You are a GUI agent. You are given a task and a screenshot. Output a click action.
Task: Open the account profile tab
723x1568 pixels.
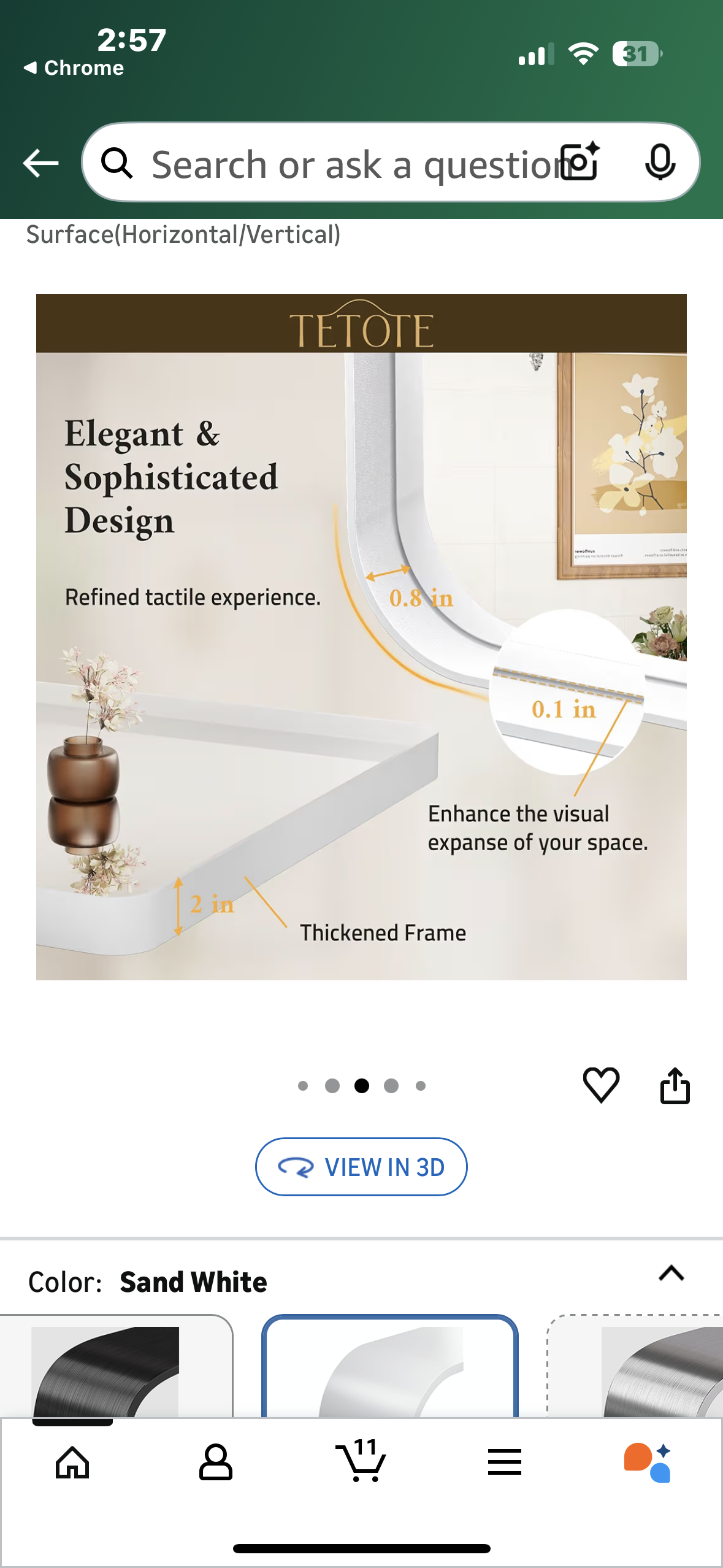216,1462
